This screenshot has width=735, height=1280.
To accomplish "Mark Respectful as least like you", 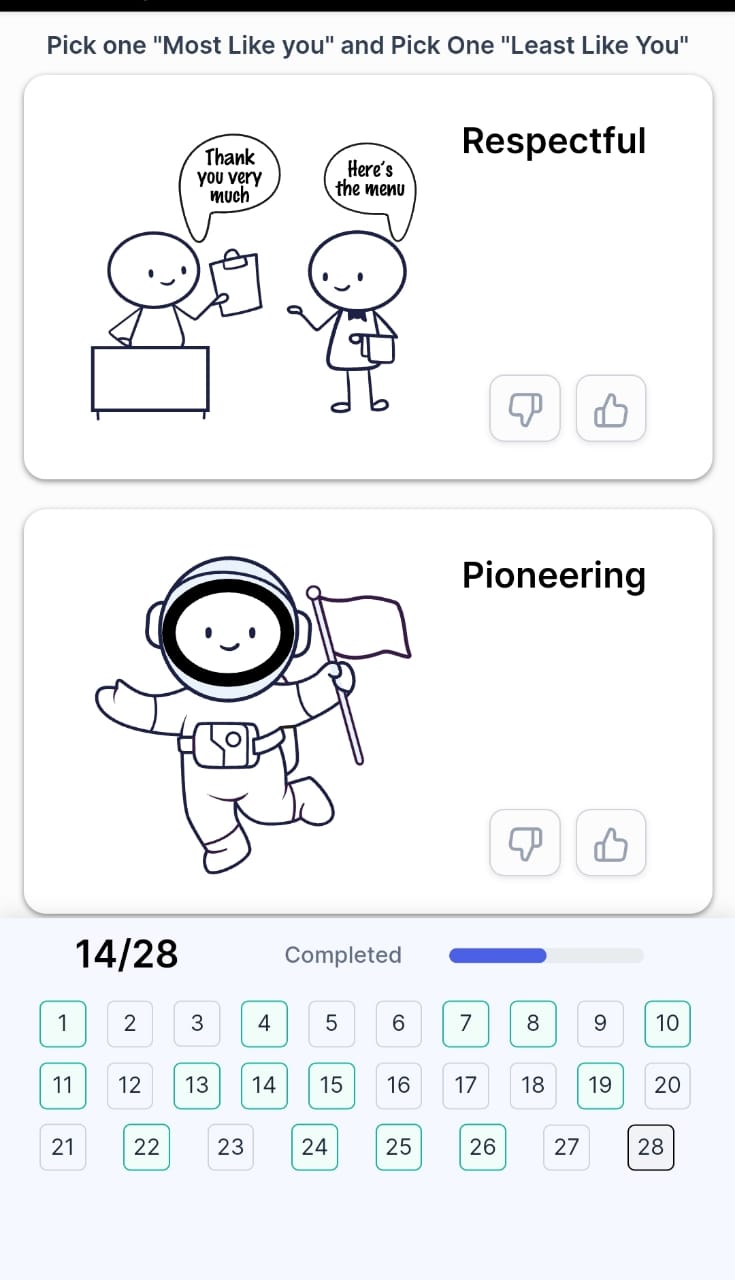I will point(525,408).
